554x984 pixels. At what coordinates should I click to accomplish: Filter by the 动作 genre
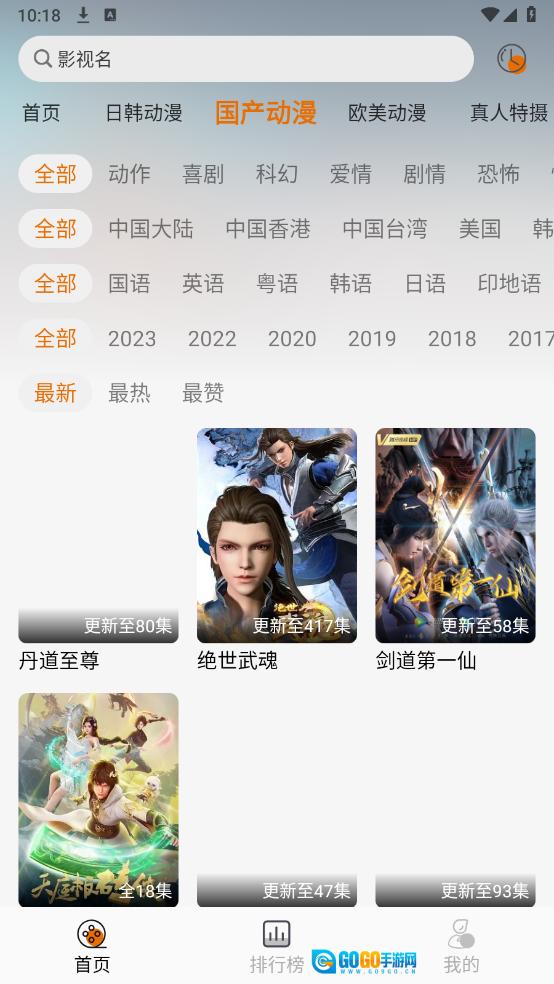click(129, 174)
